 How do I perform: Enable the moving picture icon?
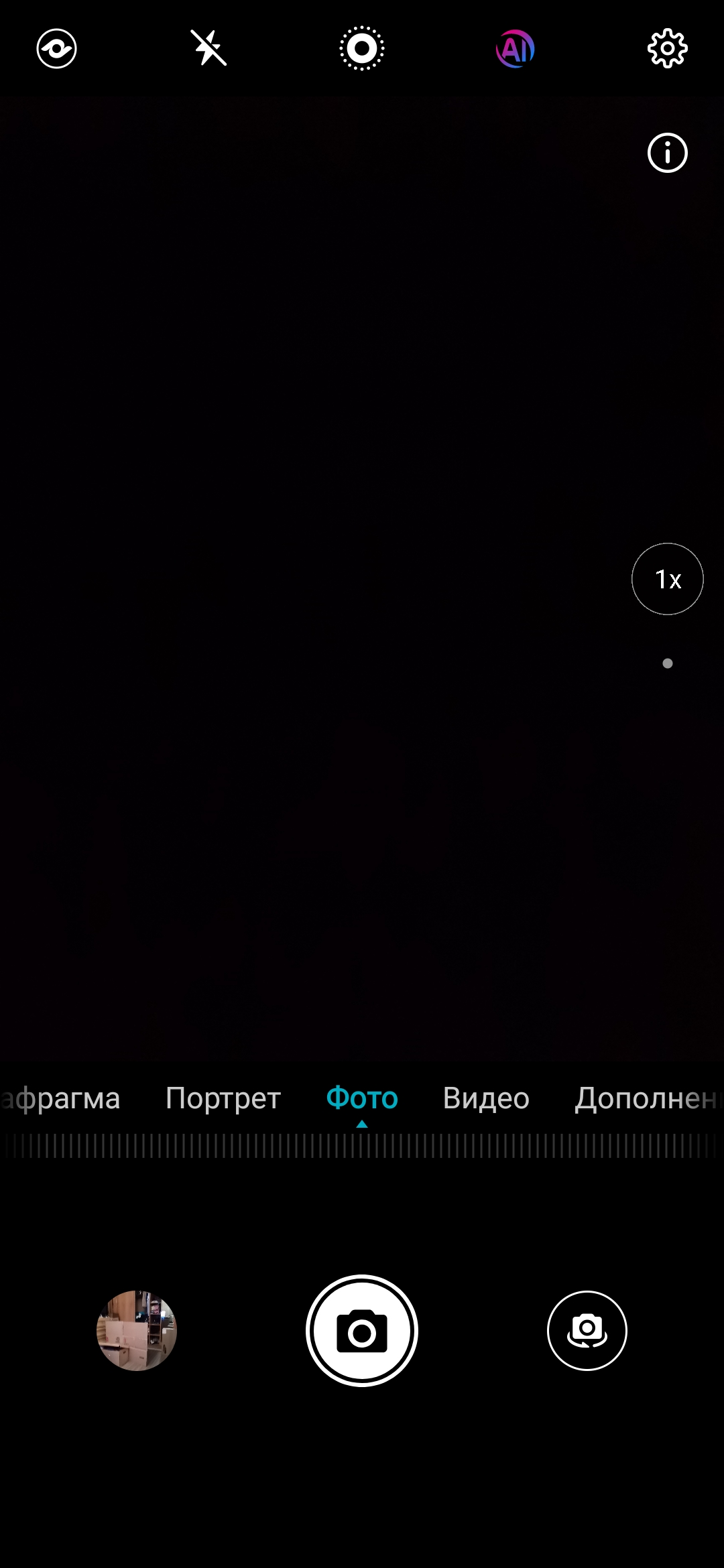362,48
